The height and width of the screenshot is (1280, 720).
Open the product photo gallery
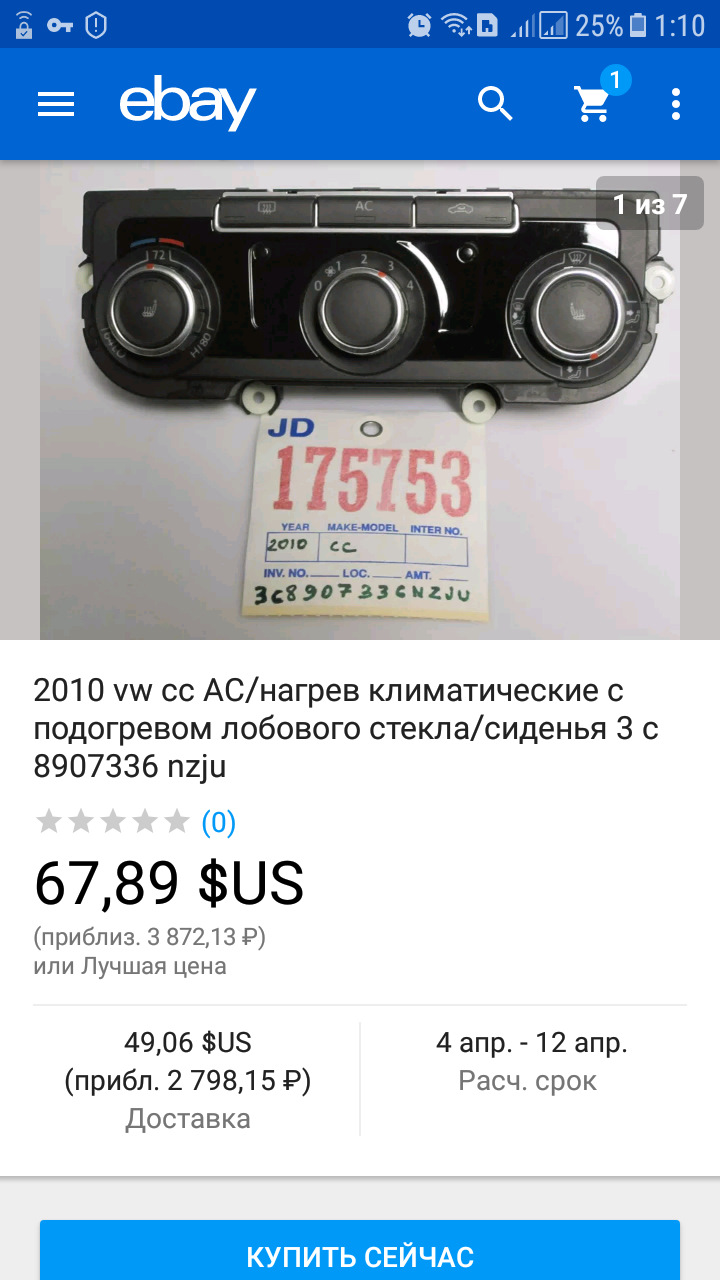point(360,400)
